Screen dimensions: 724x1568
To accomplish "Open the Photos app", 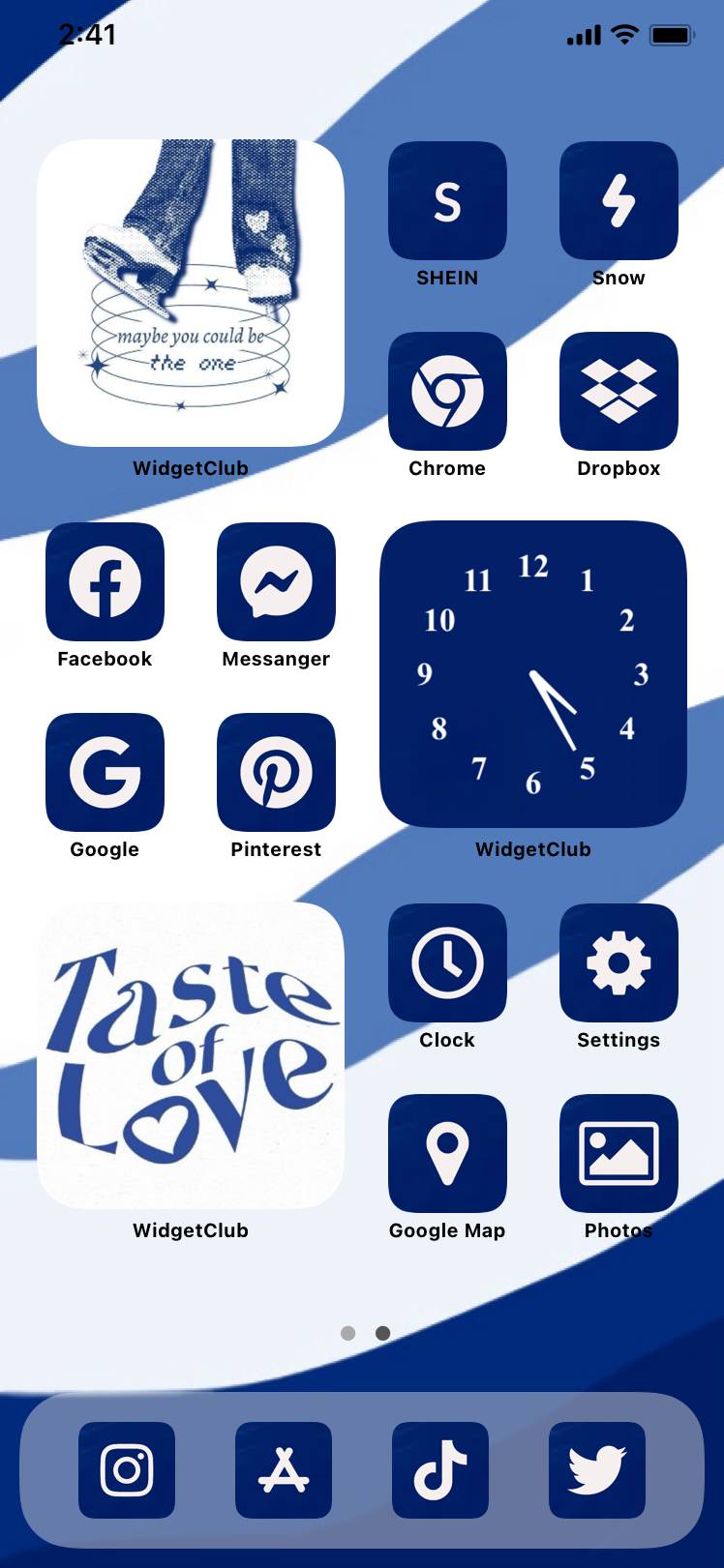I will coord(618,1153).
